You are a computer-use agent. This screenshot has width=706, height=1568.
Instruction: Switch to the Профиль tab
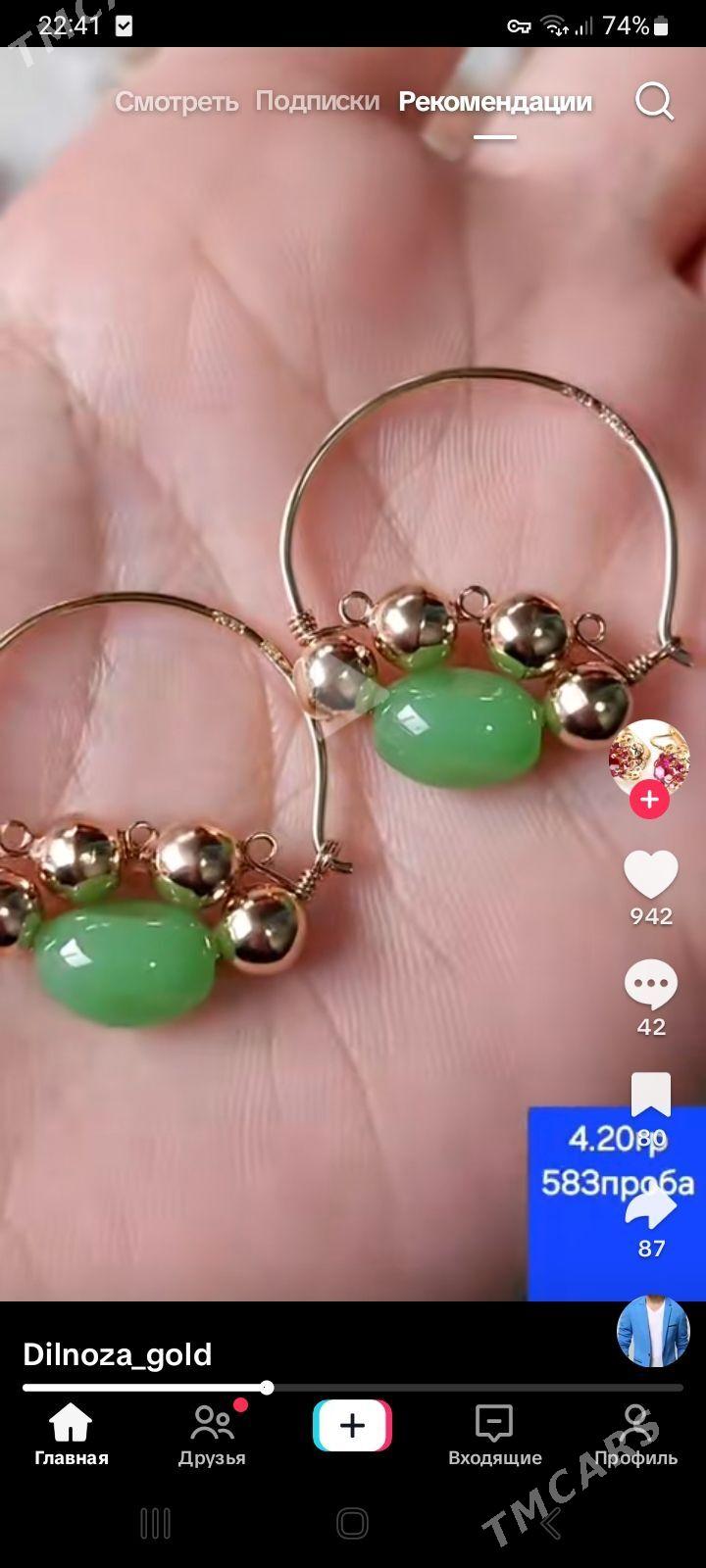coord(635,1435)
